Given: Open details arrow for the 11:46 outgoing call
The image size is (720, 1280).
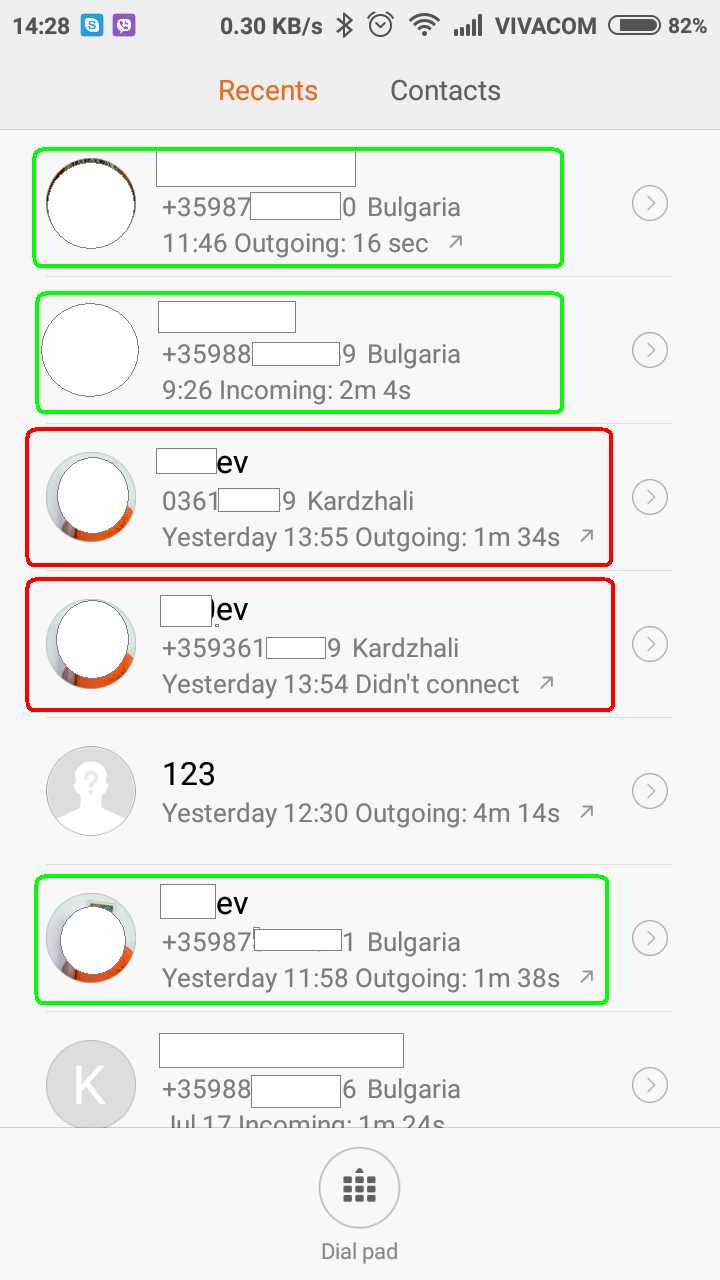Looking at the screenshot, I should (650, 204).
